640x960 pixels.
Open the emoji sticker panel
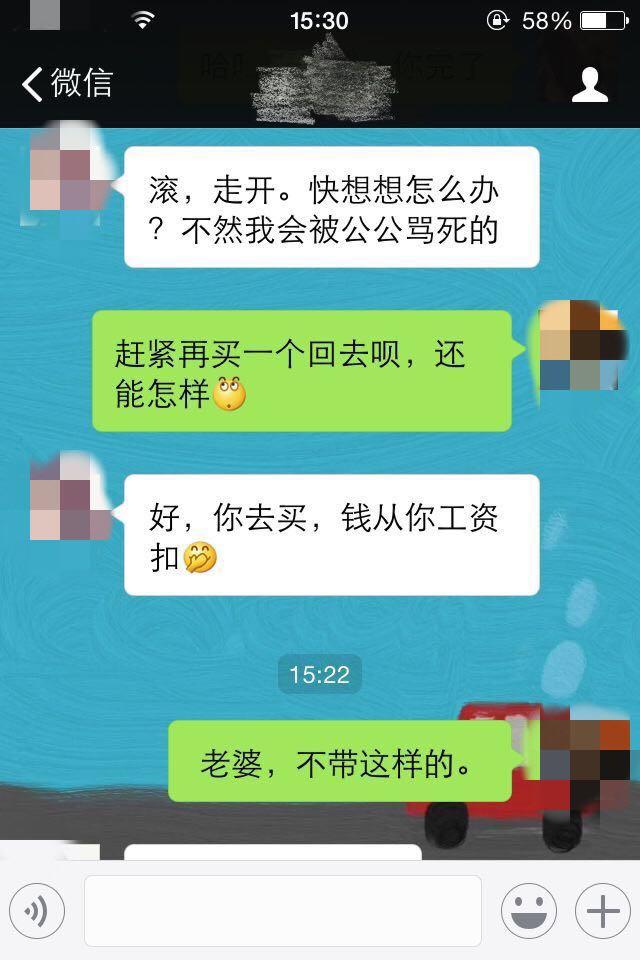pyautogui.click(x=528, y=911)
